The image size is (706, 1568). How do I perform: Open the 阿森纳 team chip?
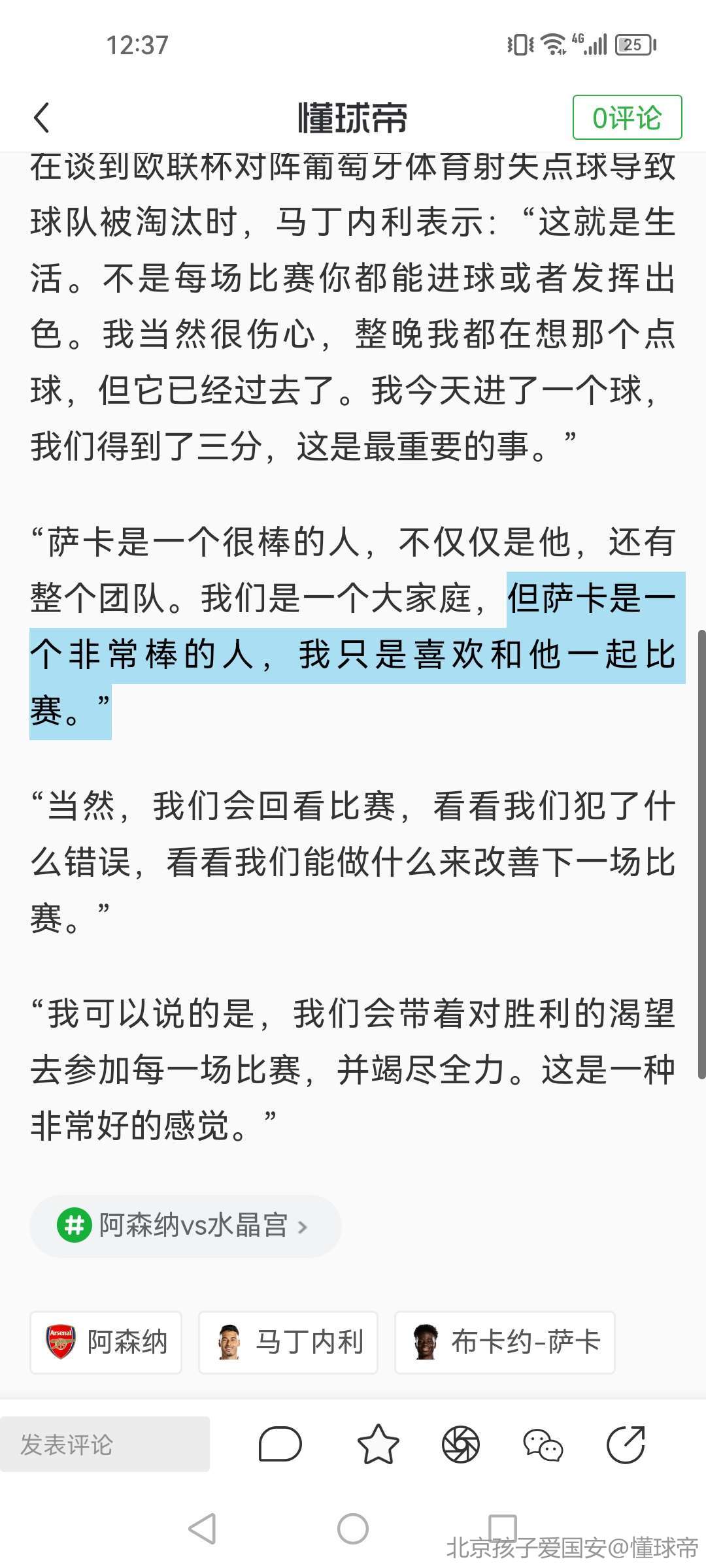point(106,1343)
